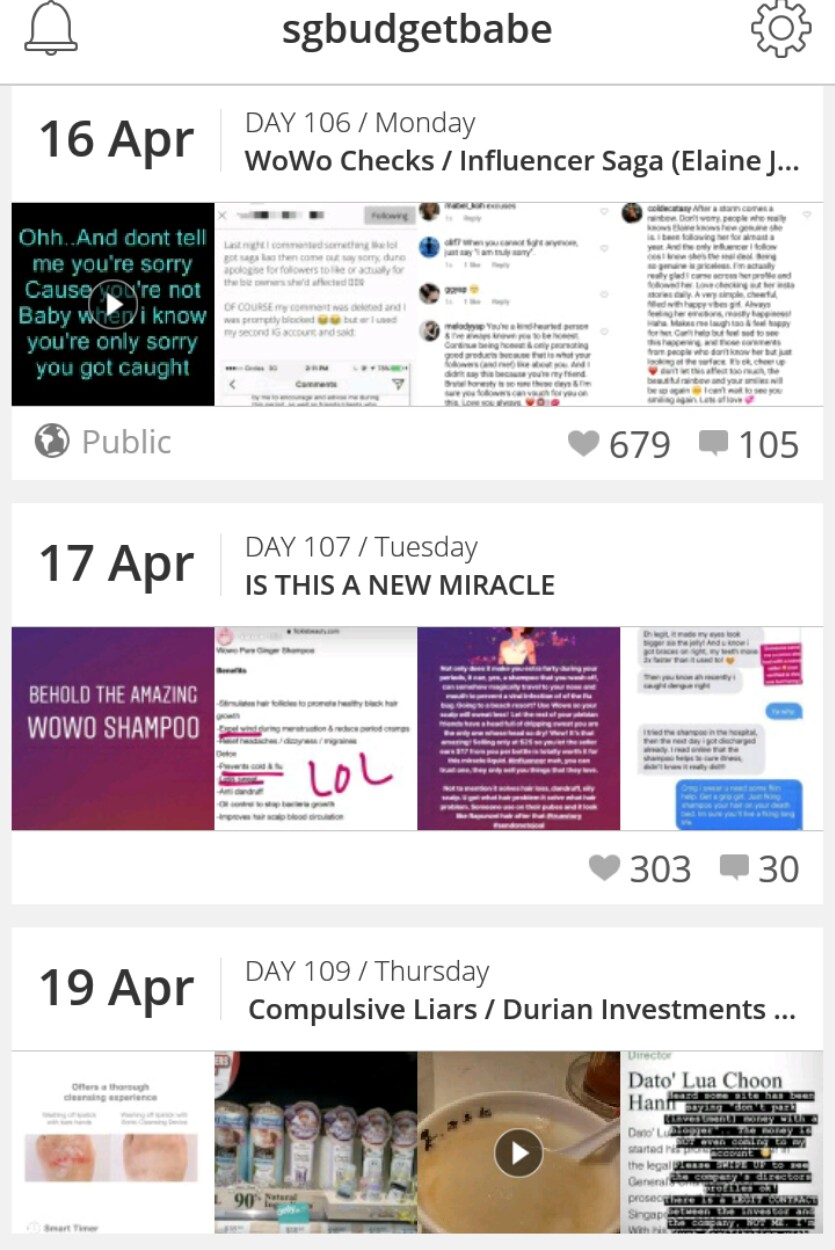The height and width of the screenshot is (1250, 835).
Task: View the Dato' Lua Choon Hann image
Action: pos(721,1142)
